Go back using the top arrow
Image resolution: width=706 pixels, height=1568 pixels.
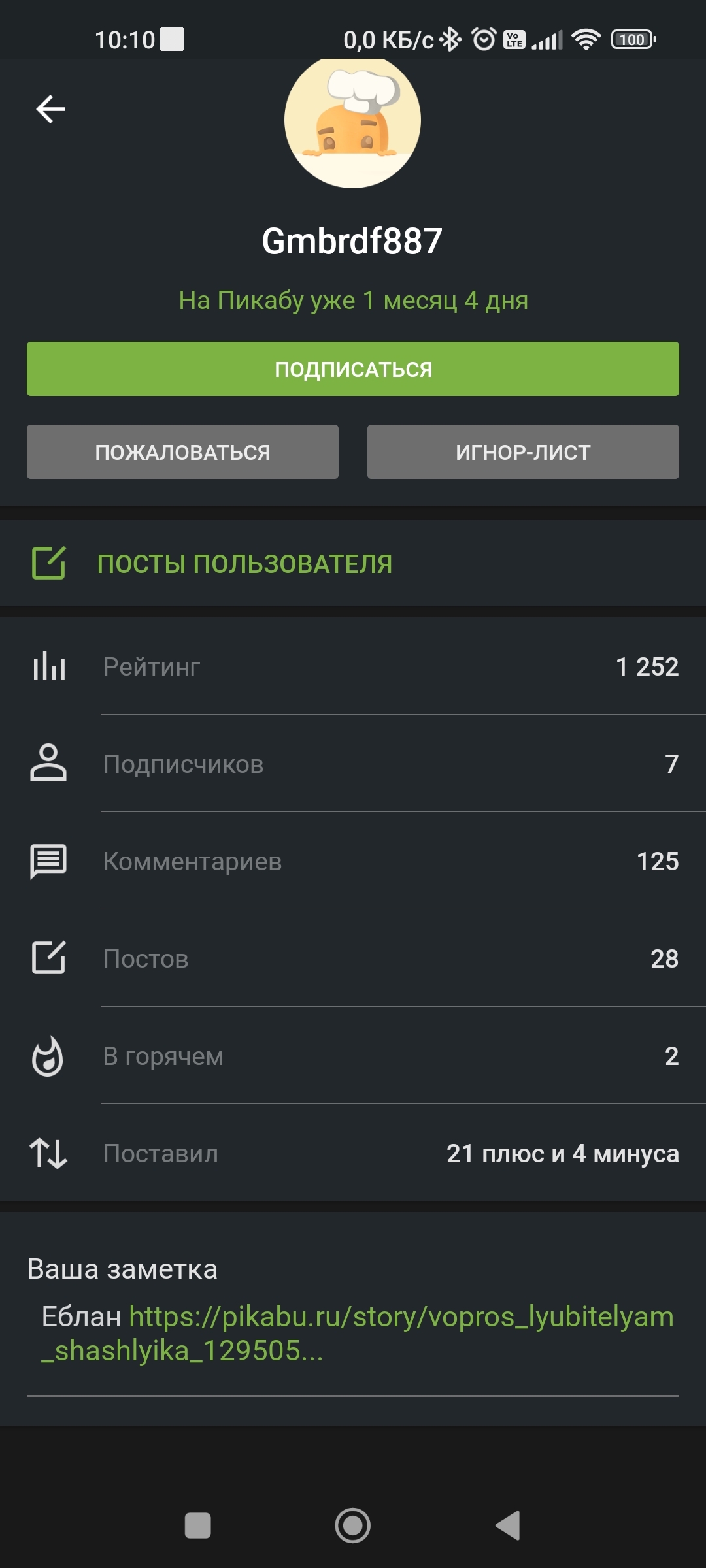[x=50, y=109]
